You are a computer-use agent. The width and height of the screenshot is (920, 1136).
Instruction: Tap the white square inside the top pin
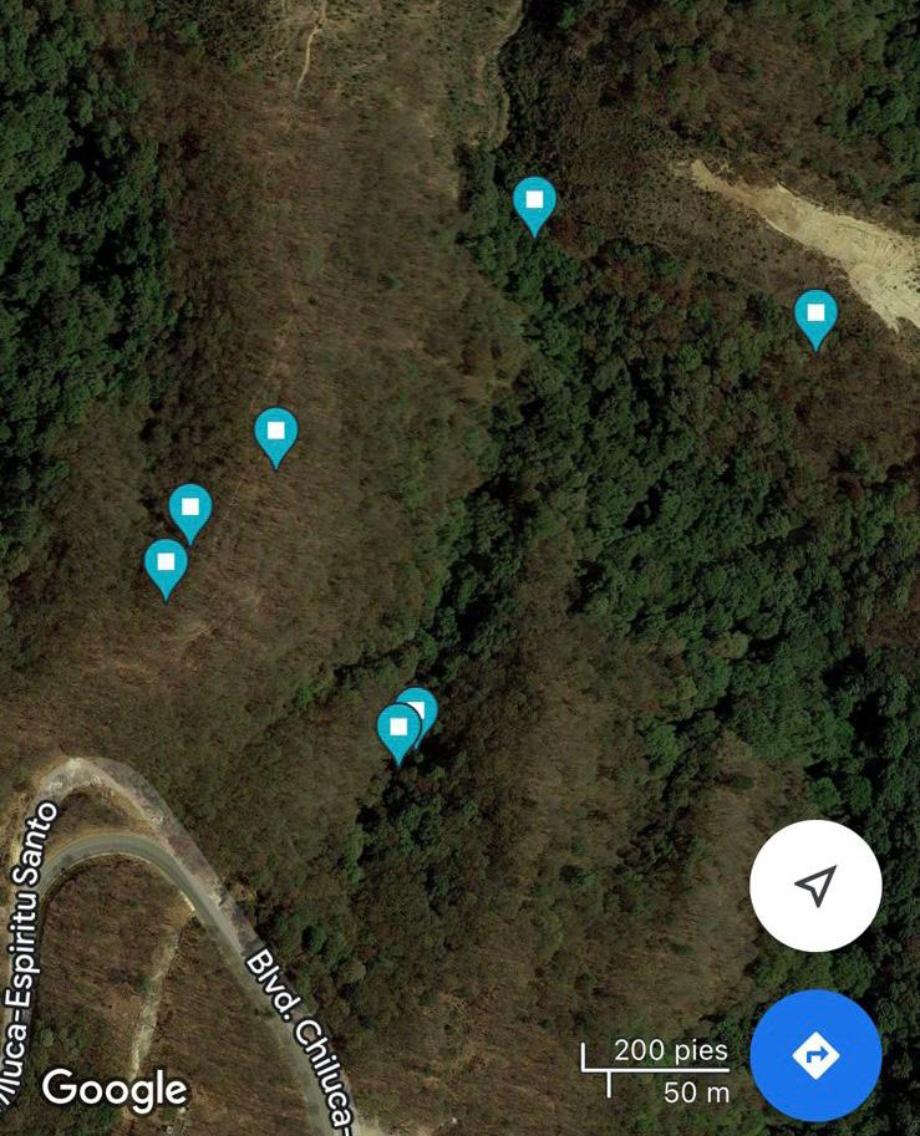point(533,199)
